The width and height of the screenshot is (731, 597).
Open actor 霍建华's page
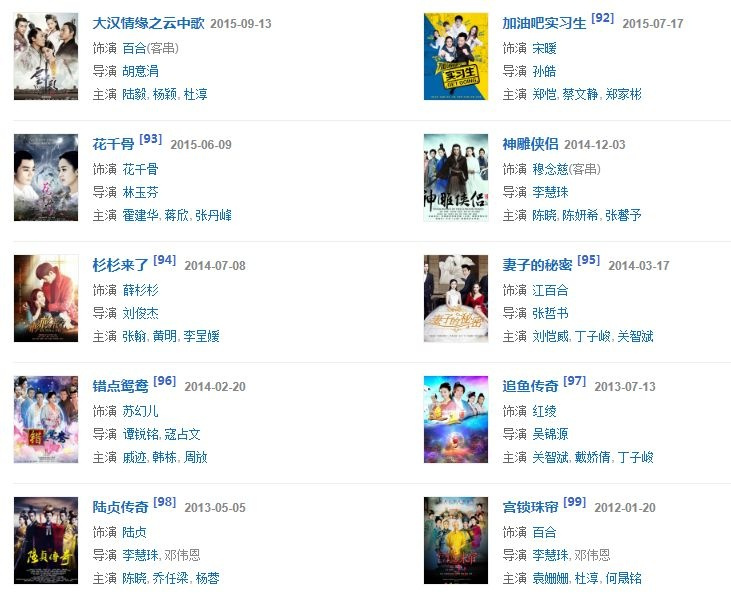(140, 215)
